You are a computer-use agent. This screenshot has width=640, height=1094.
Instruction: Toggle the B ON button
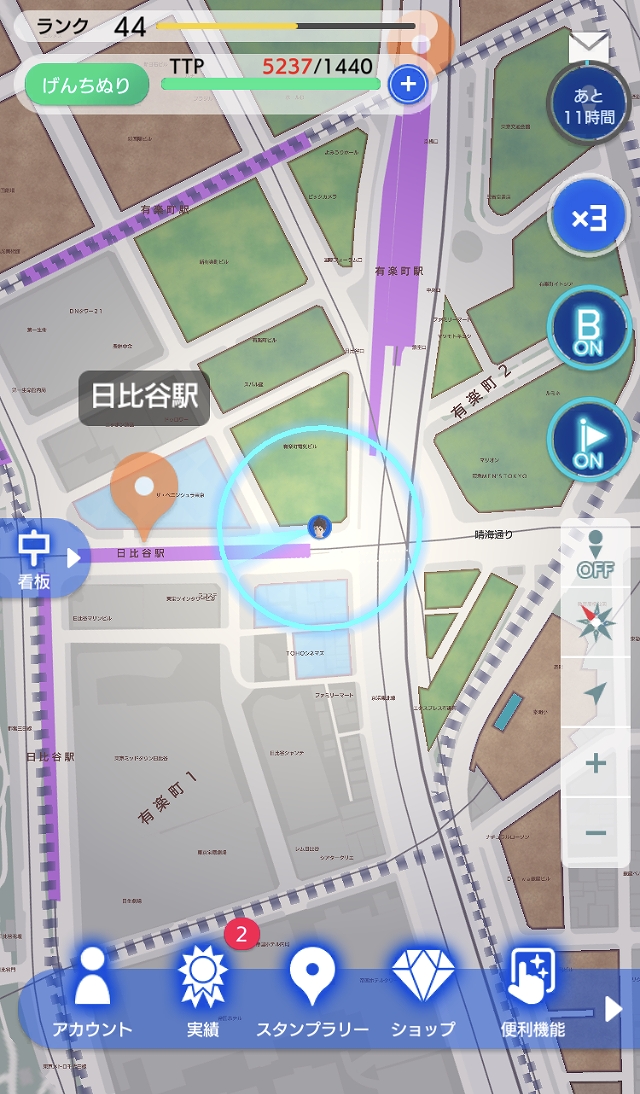(x=588, y=329)
